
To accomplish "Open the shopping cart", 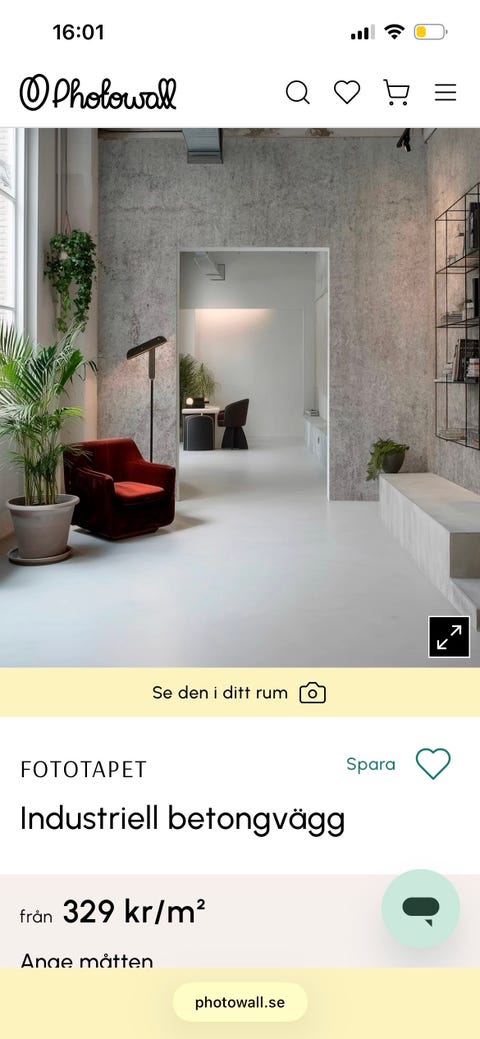I will pos(396,93).
